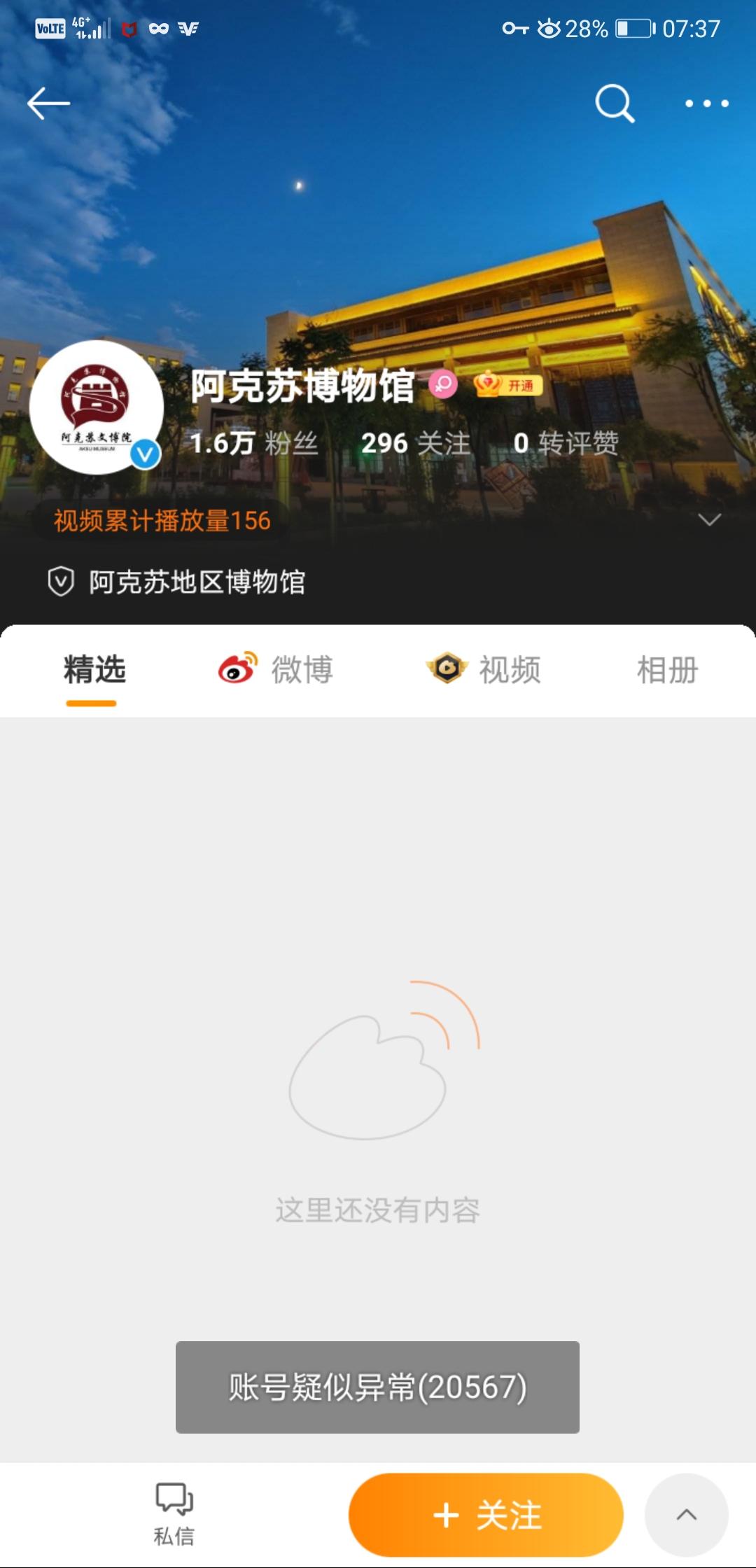Expand profile details with the chevron
Screen dimensions: 756x1568
pos(709,519)
